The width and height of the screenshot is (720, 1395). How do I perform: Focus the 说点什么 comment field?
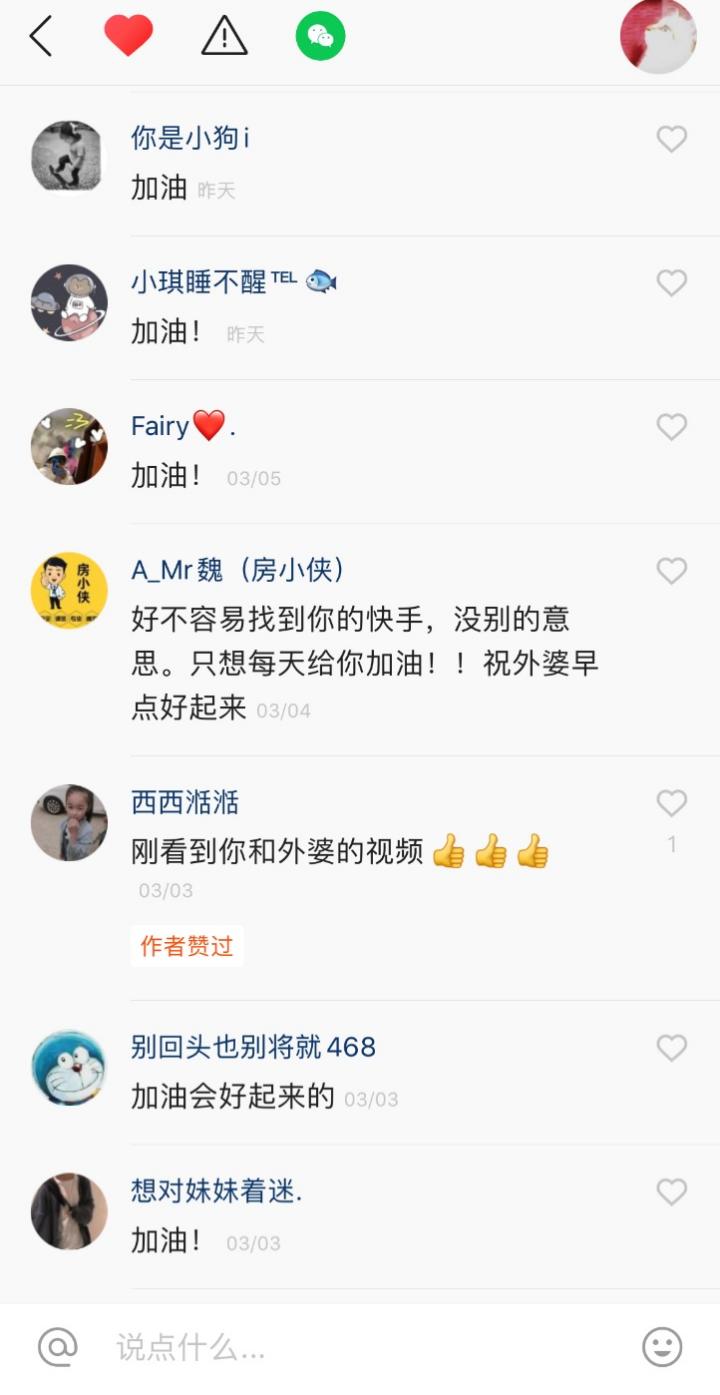350,1347
